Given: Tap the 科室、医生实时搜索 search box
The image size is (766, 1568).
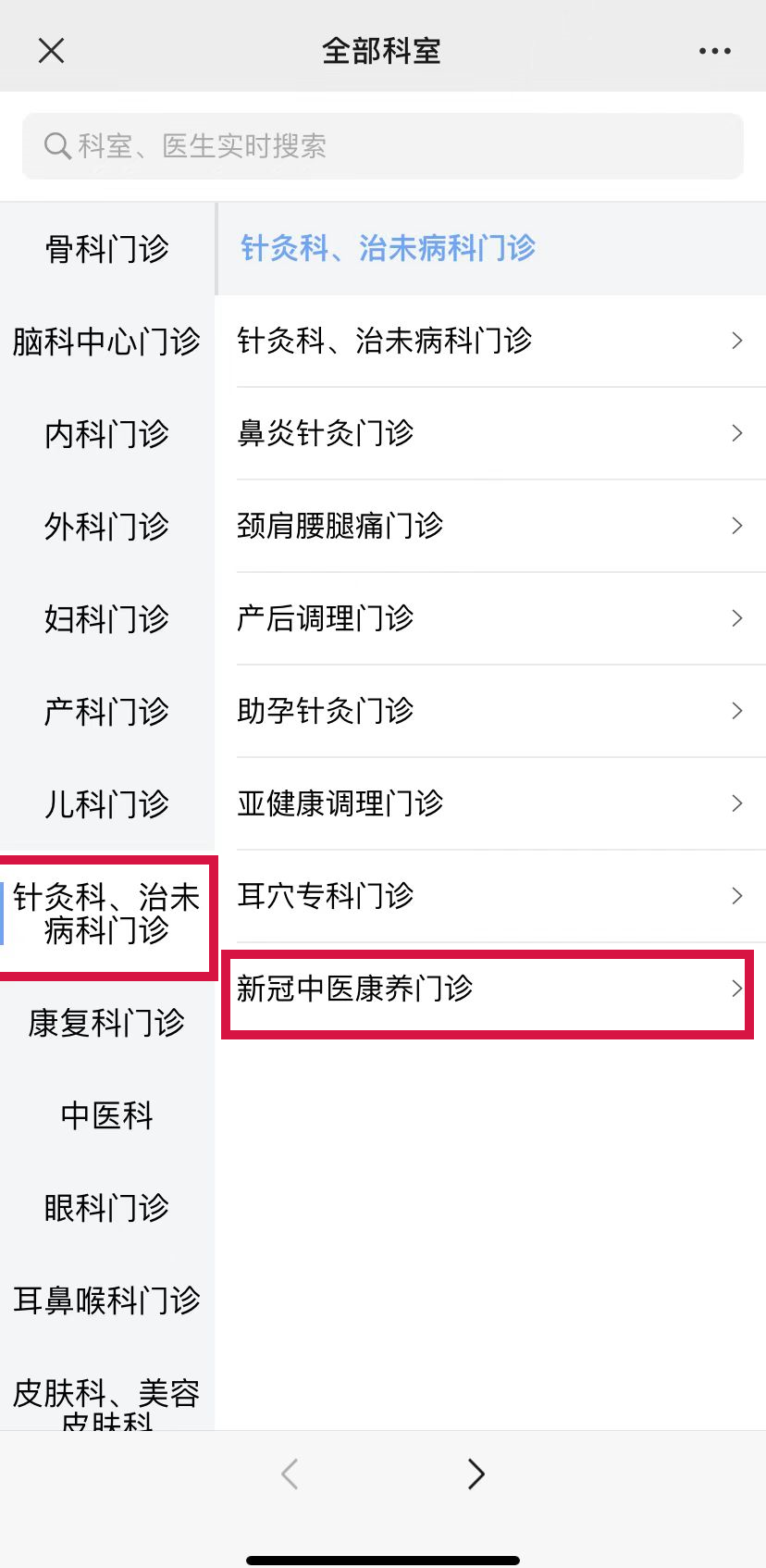Looking at the screenshot, I should coord(383,146).
